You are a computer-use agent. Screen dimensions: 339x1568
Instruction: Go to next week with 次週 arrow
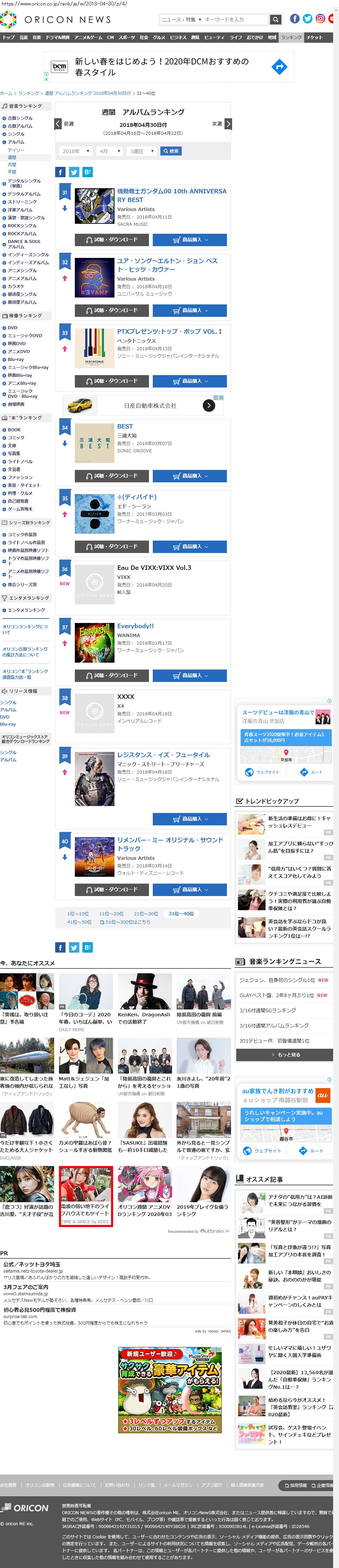point(228,123)
